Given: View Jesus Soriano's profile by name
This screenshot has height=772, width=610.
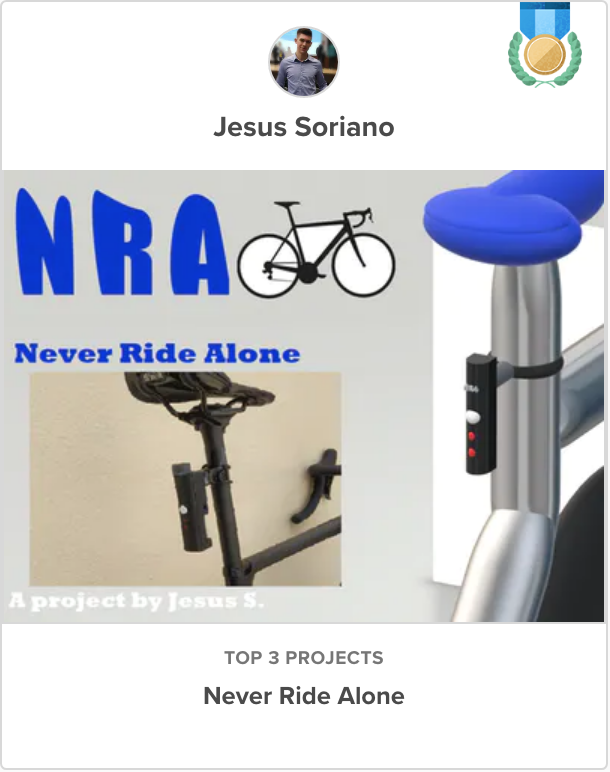Looking at the screenshot, I should 304,128.
